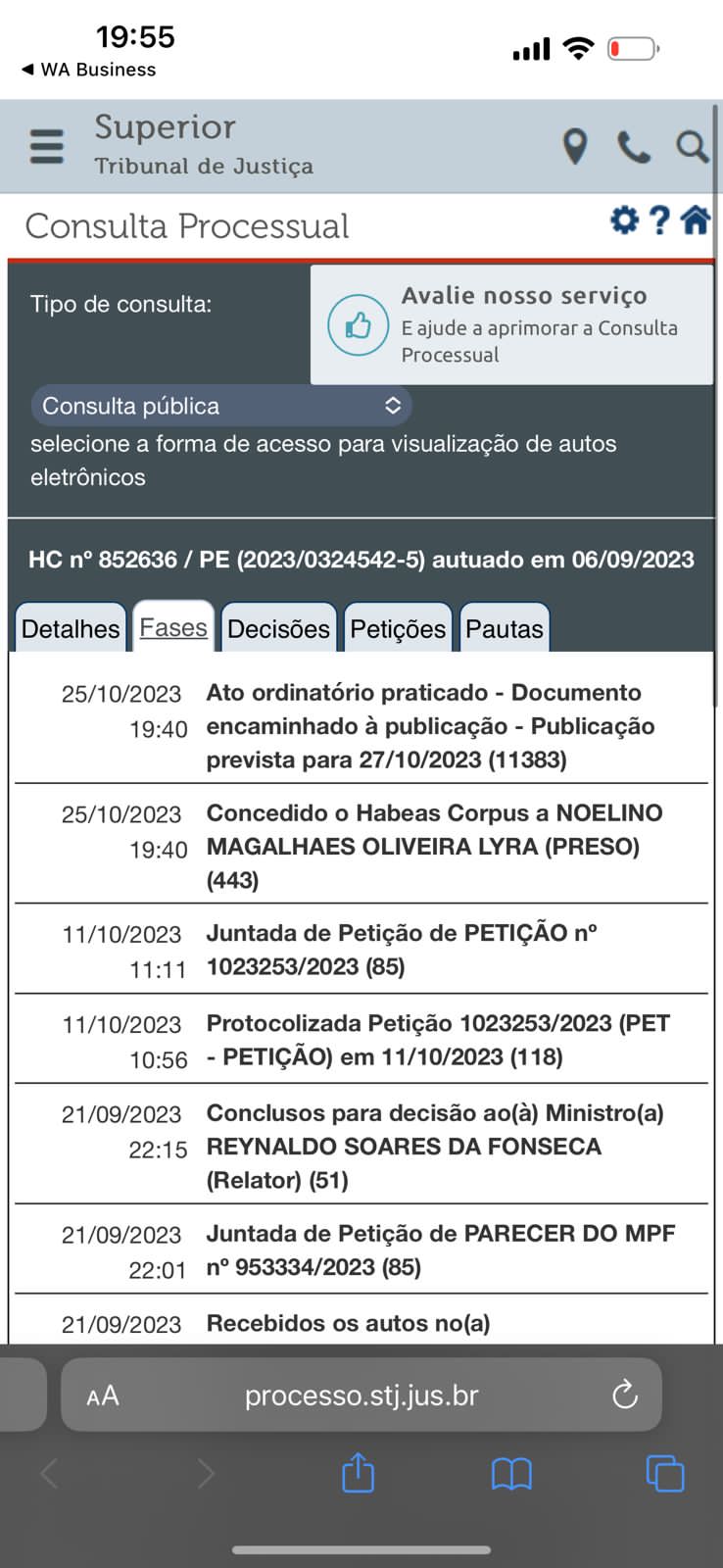Open the site search magnifier
Viewport: 723px width, 1568px height.
tap(692, 147)
